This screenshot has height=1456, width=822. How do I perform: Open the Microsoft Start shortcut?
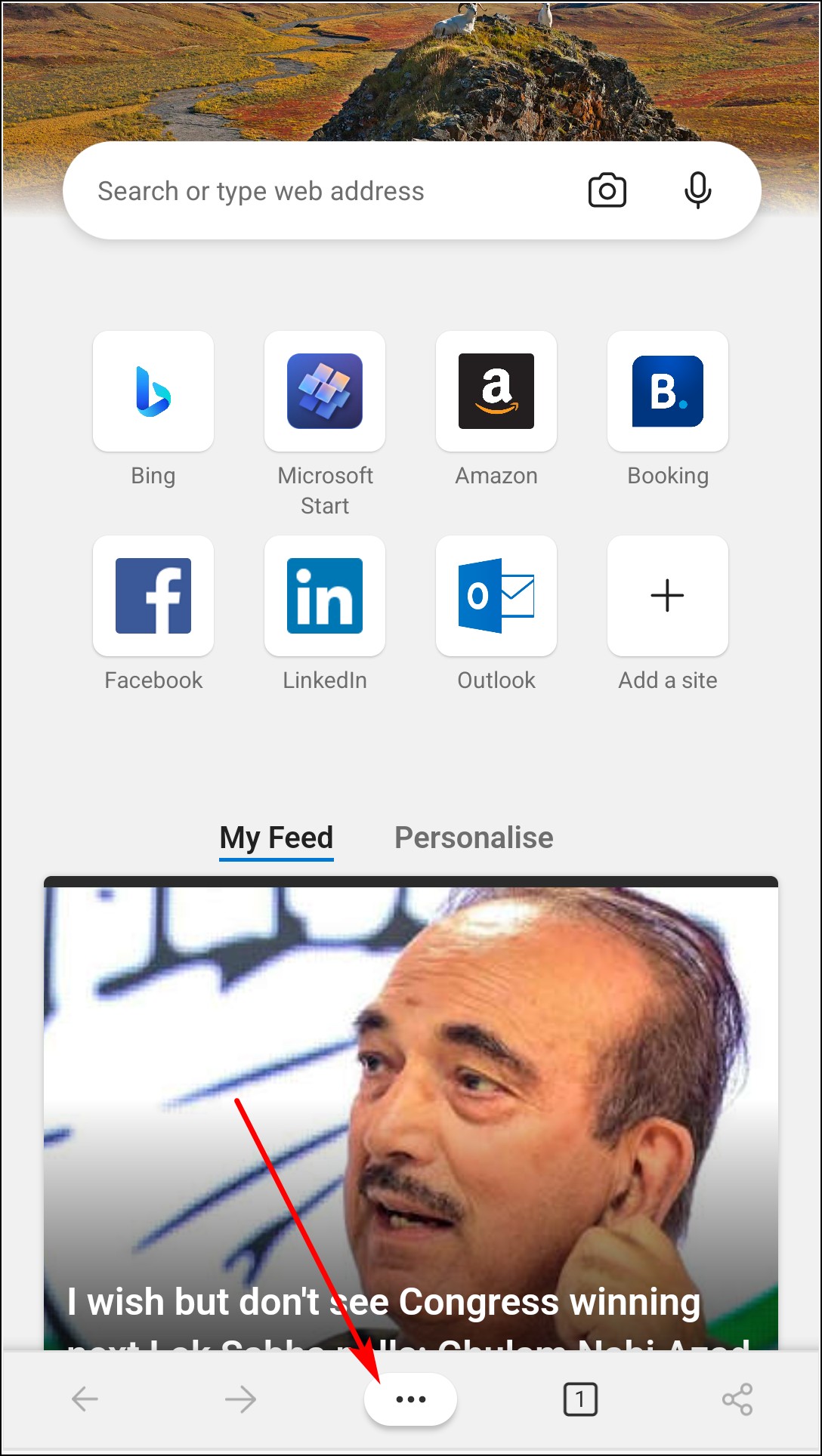click(x=325, y=391)
